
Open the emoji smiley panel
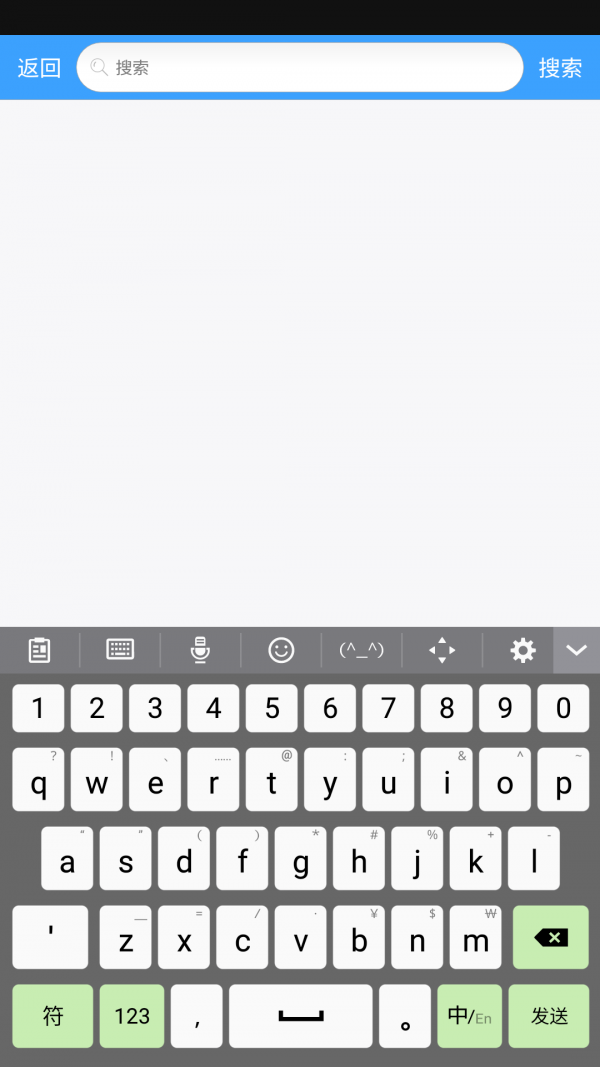coord(281,650)
